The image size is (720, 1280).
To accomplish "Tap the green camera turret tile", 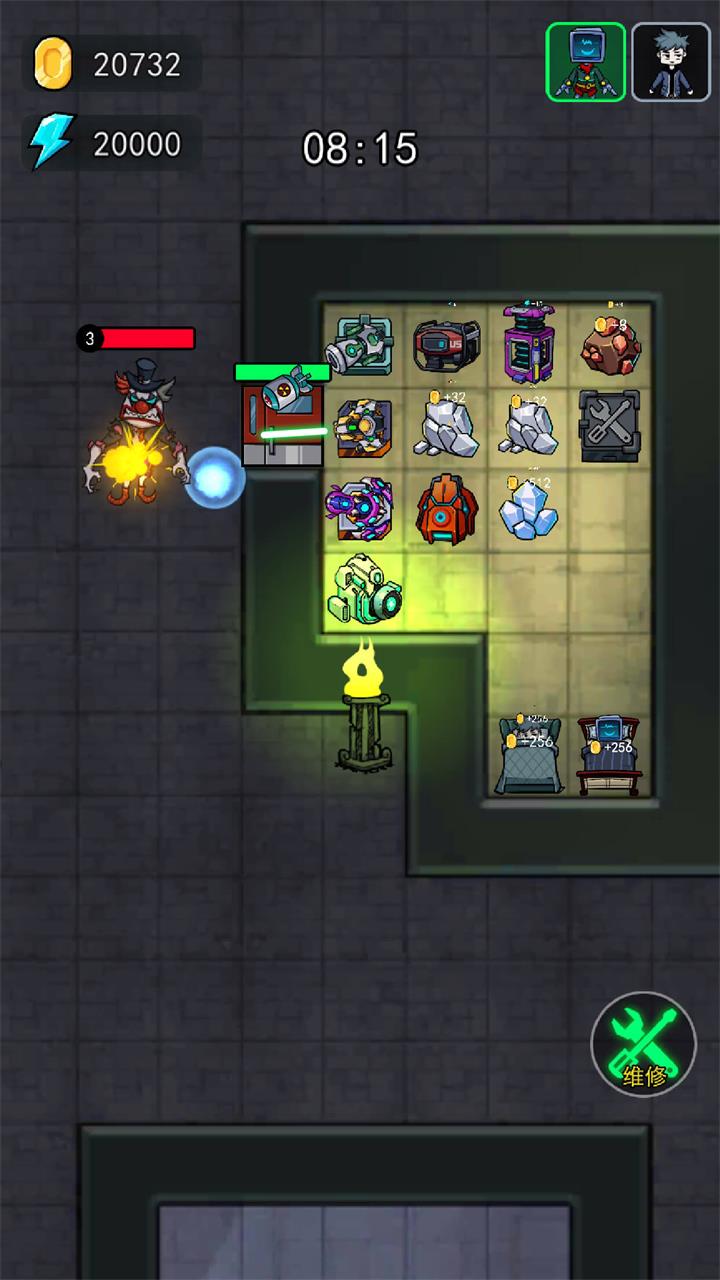I will pyautogui.click(x=364, y=592).
